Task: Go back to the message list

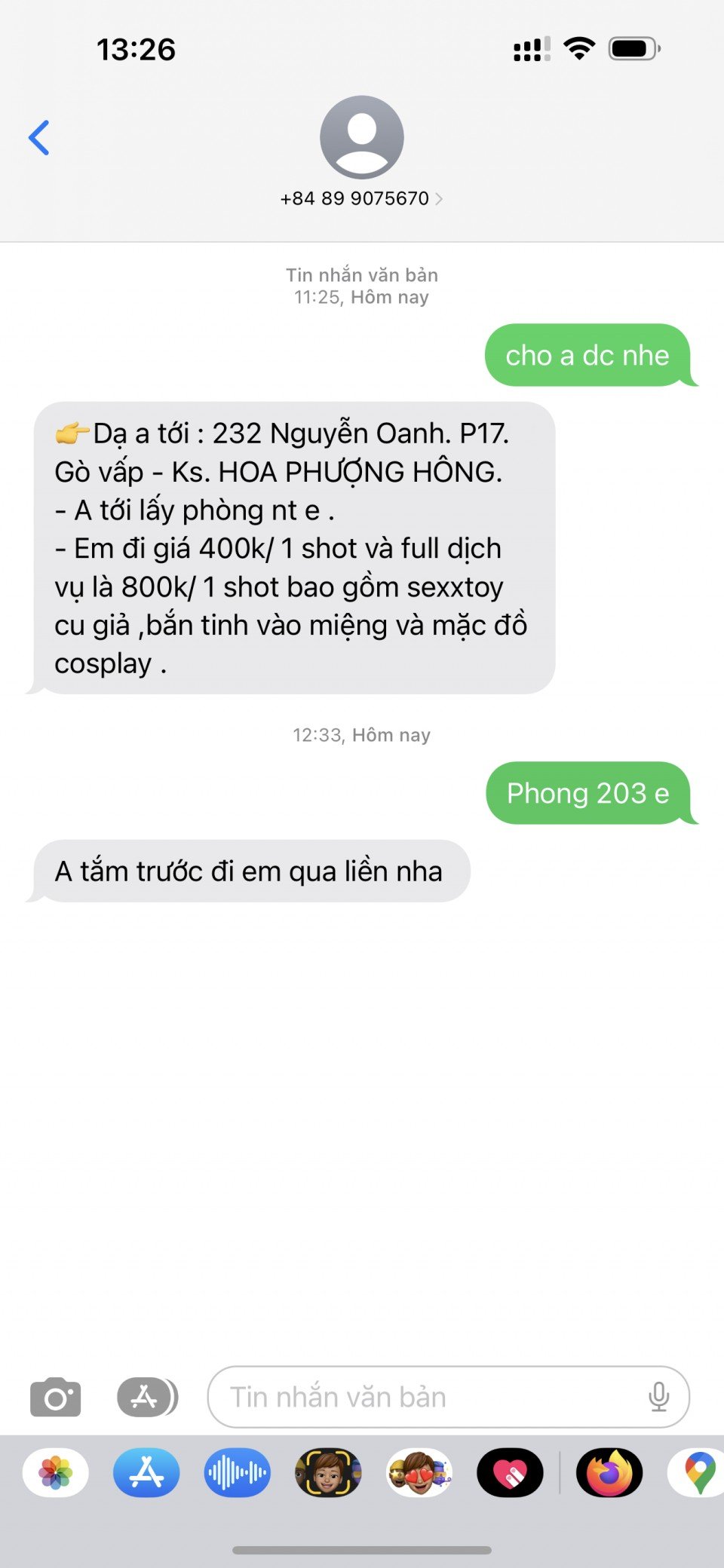Action: coord(39,138)
